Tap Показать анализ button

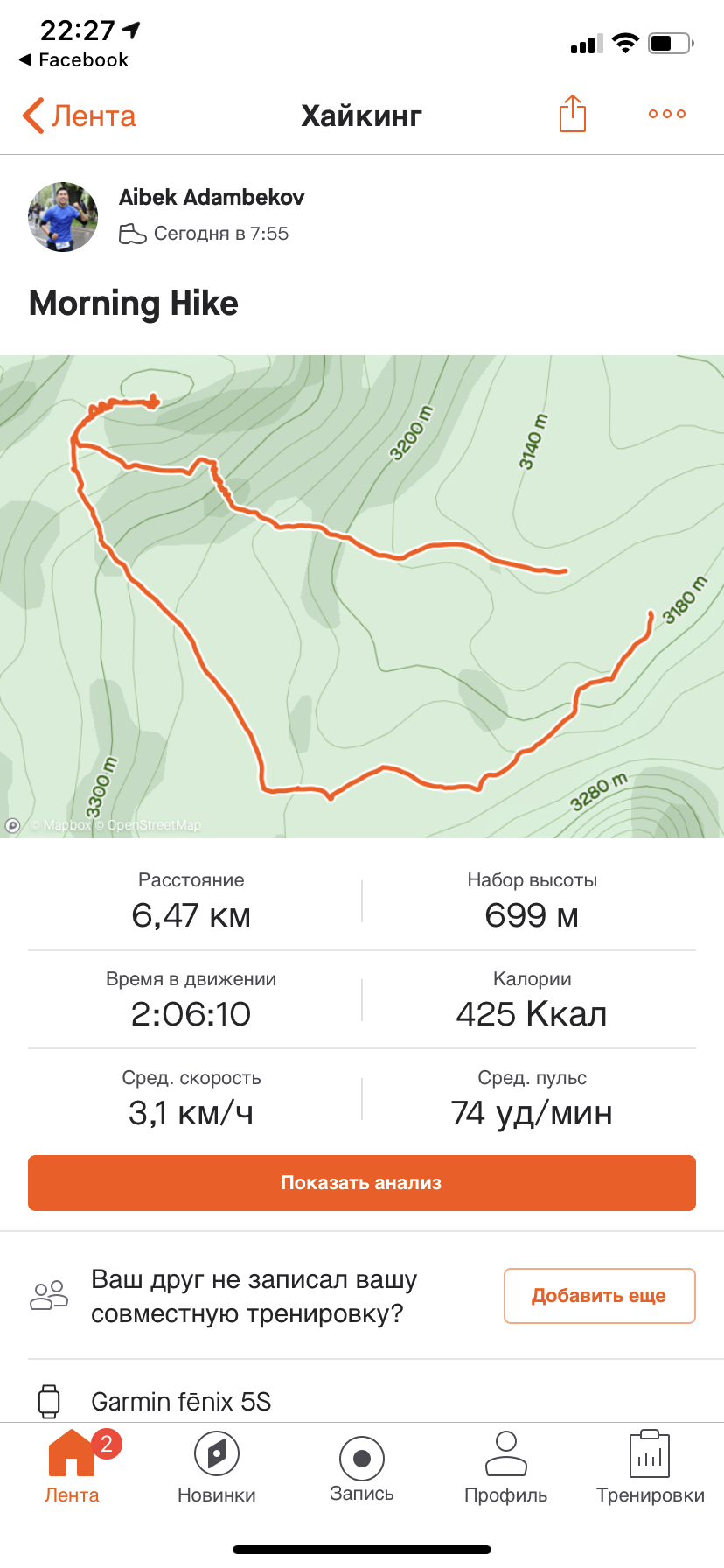click(x=362, y=1183)
